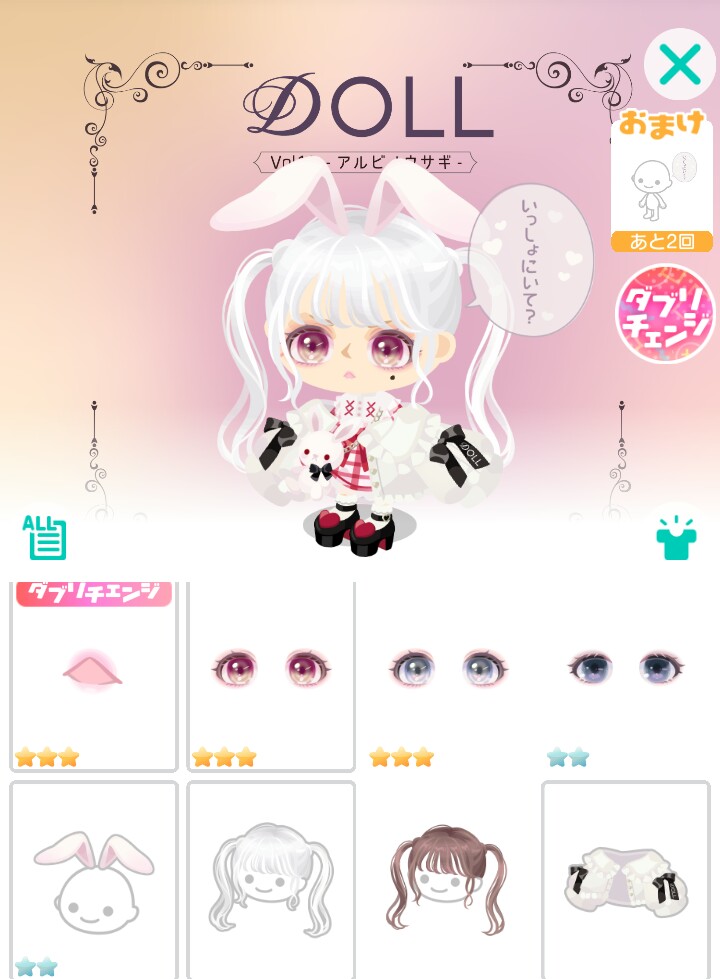Tap the ダブリチェンジ round button
Viewport: 720px width, 979px height.
[665, 312]
